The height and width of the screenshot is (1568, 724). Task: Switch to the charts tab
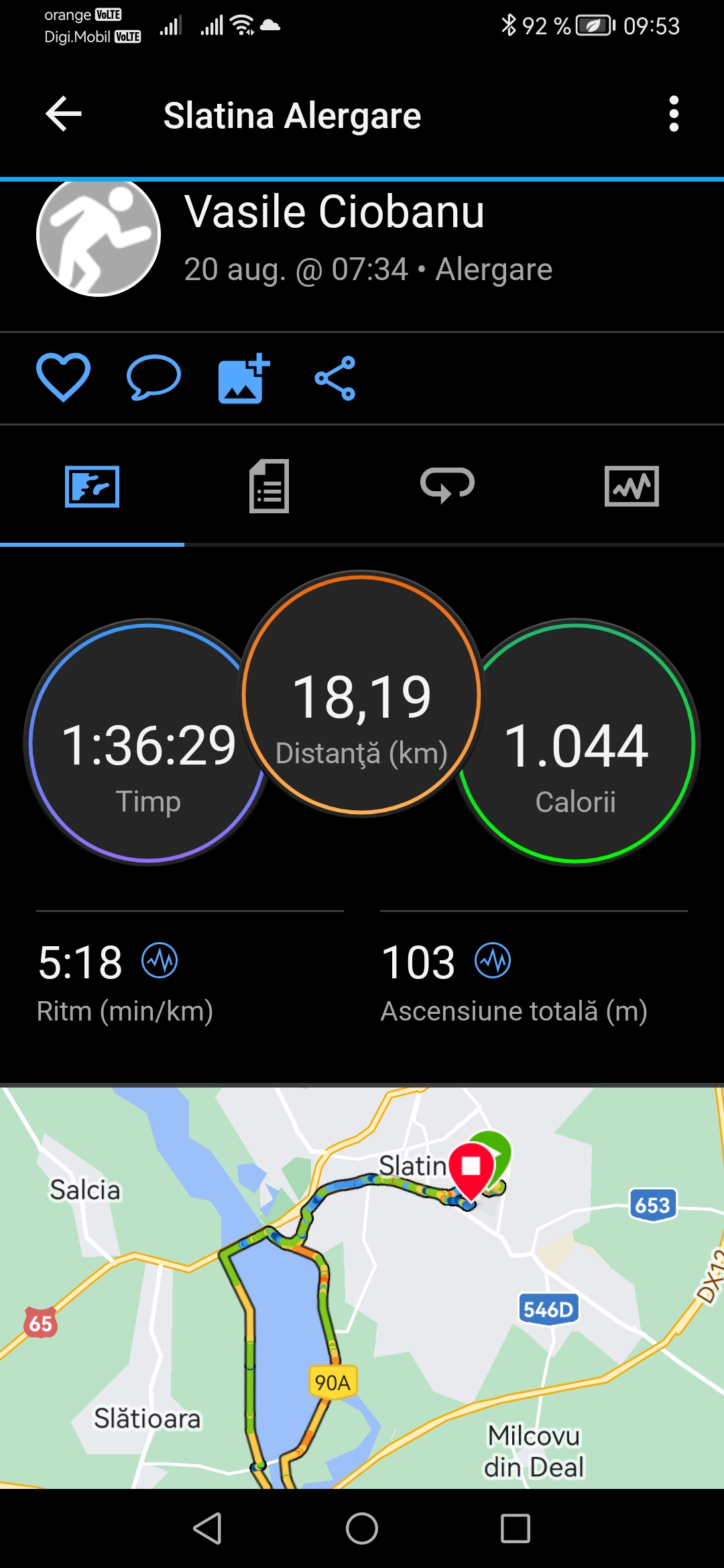pyautogui.click(x=631, y=486)
